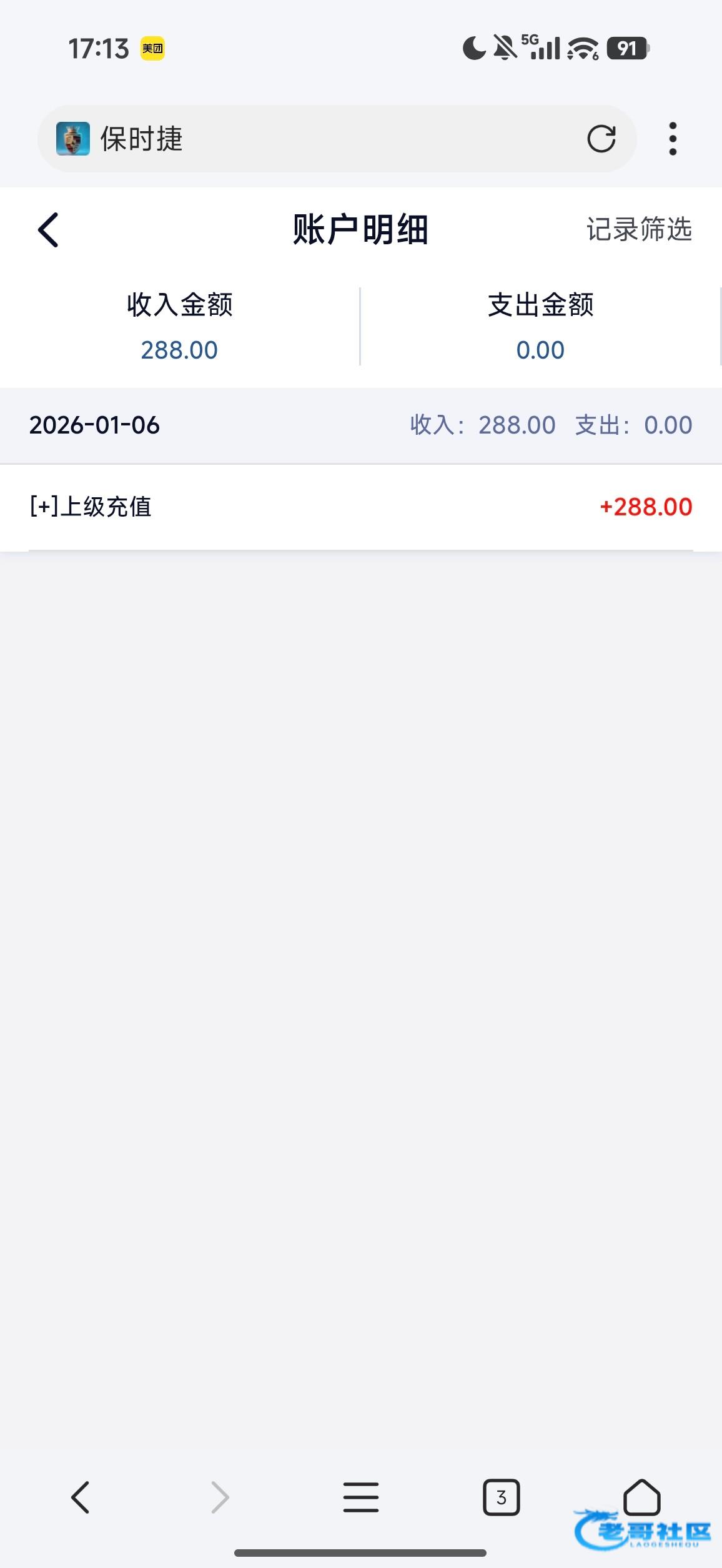Navigate back in the browser toolbar
This screenshot has width=722, height=1568.
click(x=80, y=1497)
